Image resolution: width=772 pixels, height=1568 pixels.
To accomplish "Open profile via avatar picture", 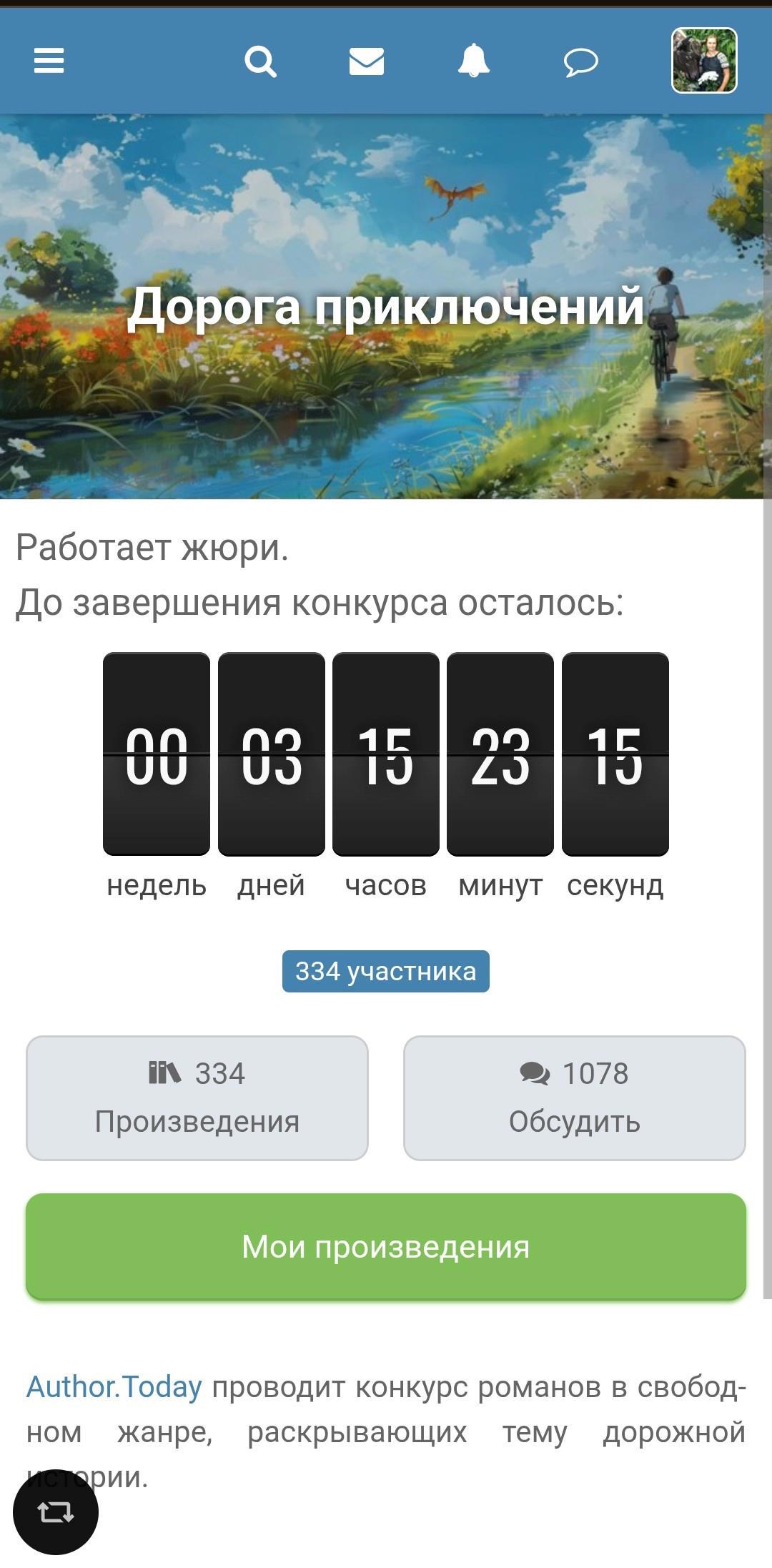I will click(x=704, y=61).
